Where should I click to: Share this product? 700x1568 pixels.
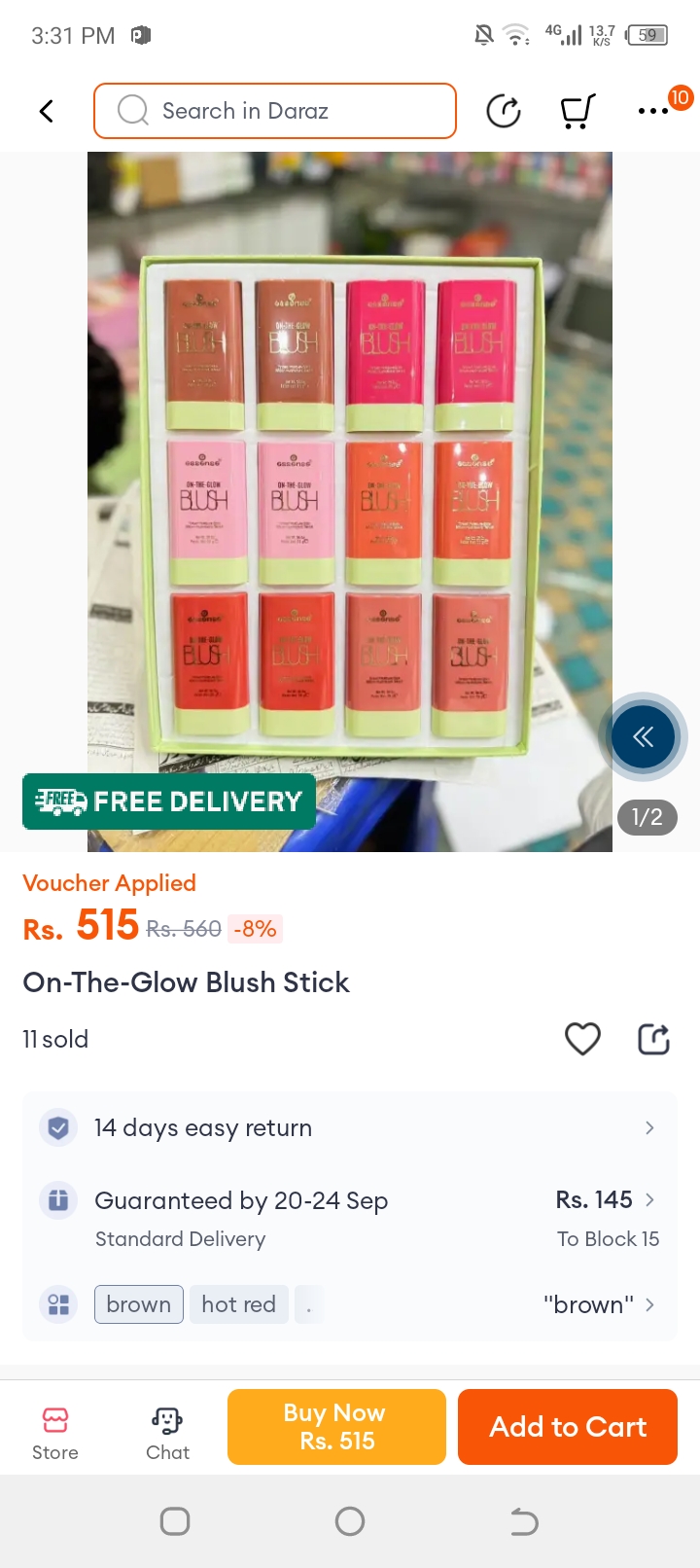[x=653, y=1039]
